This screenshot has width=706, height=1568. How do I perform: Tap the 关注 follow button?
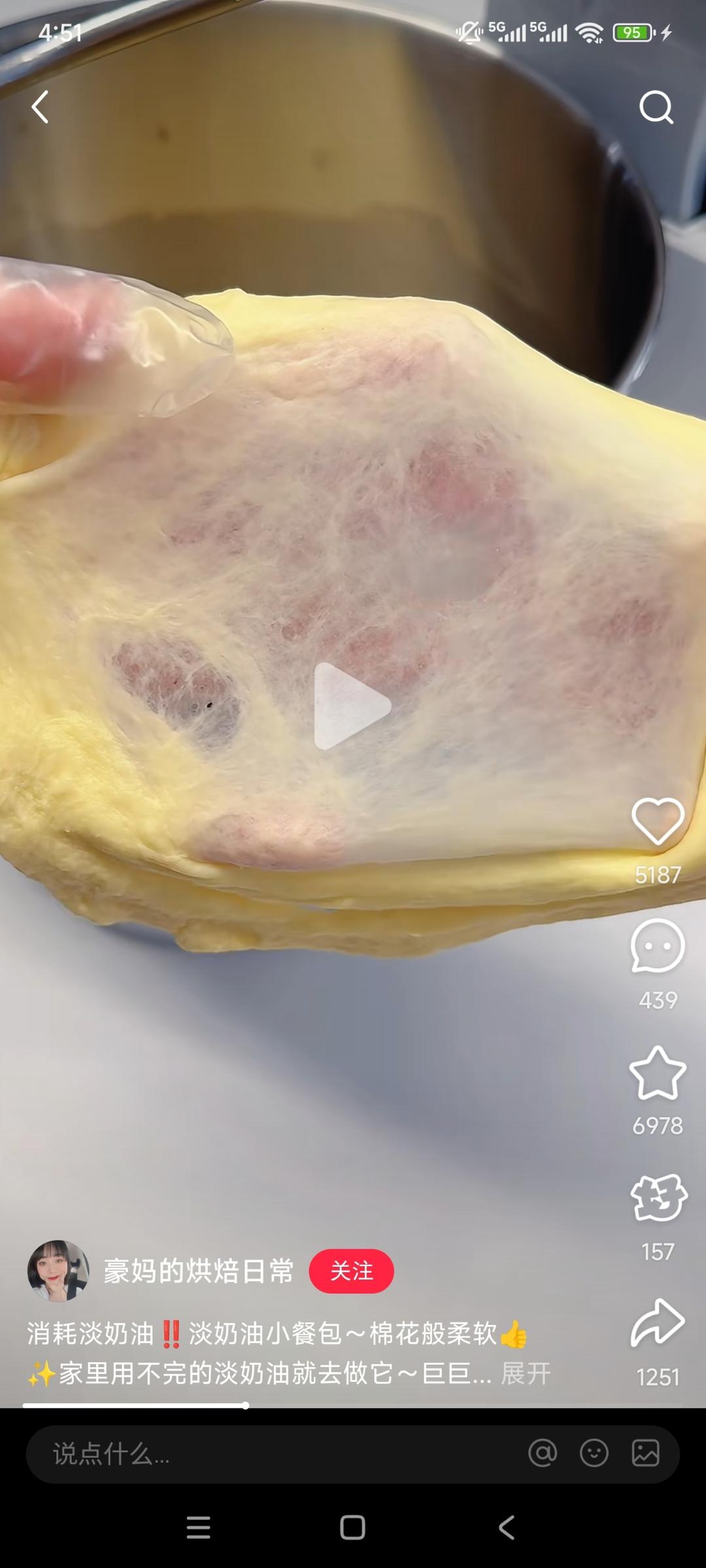click(x=352, y=1270)
